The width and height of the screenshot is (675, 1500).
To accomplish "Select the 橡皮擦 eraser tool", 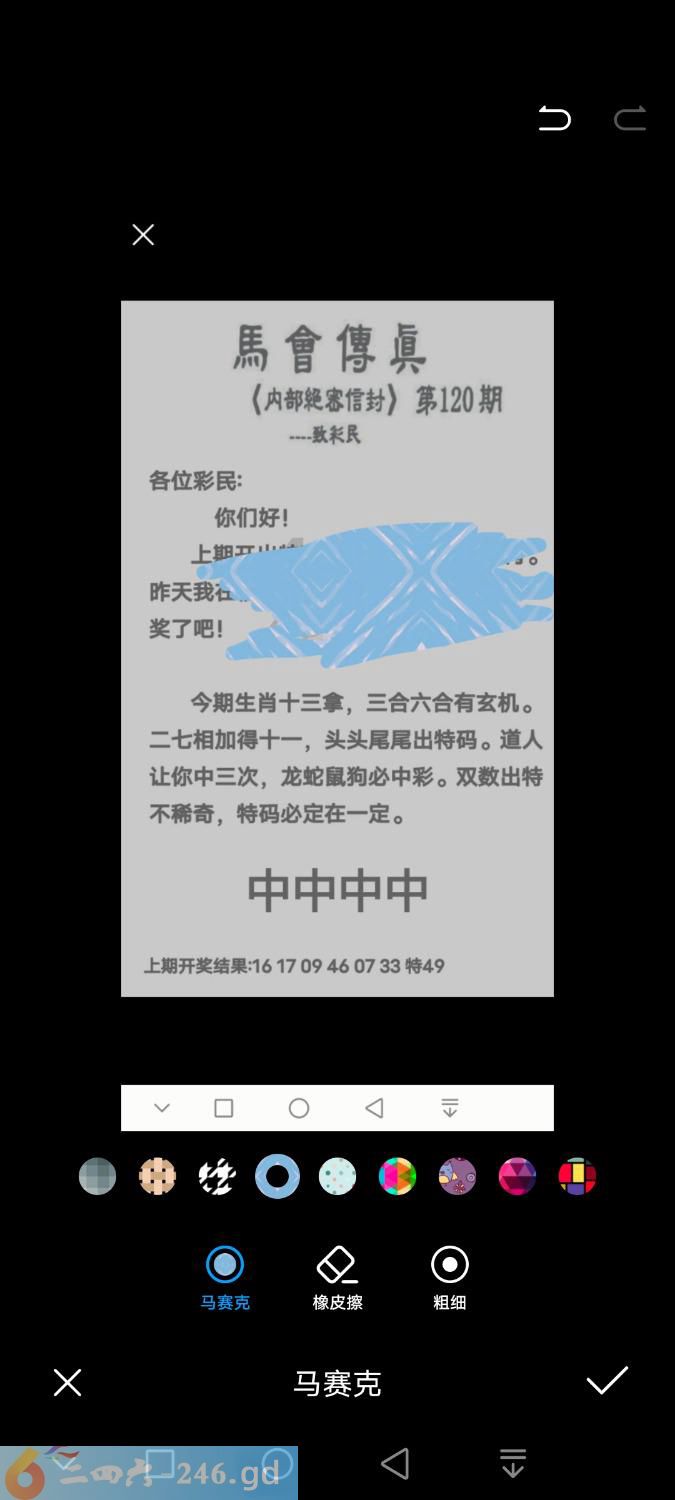I will pyautogui.click(x=337, y=1277).
